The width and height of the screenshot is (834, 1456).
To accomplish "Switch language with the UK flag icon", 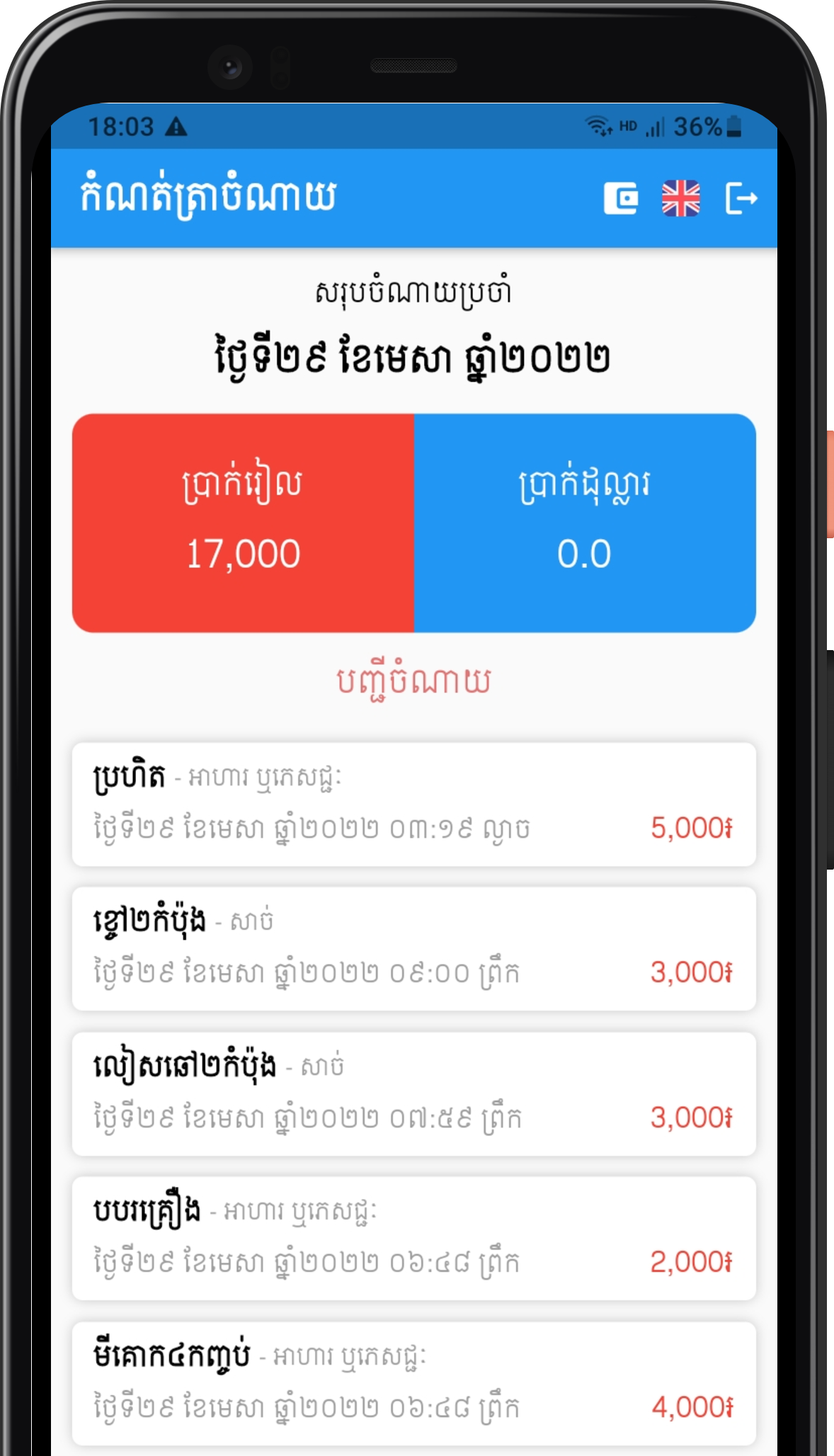I will click(681, 198).
